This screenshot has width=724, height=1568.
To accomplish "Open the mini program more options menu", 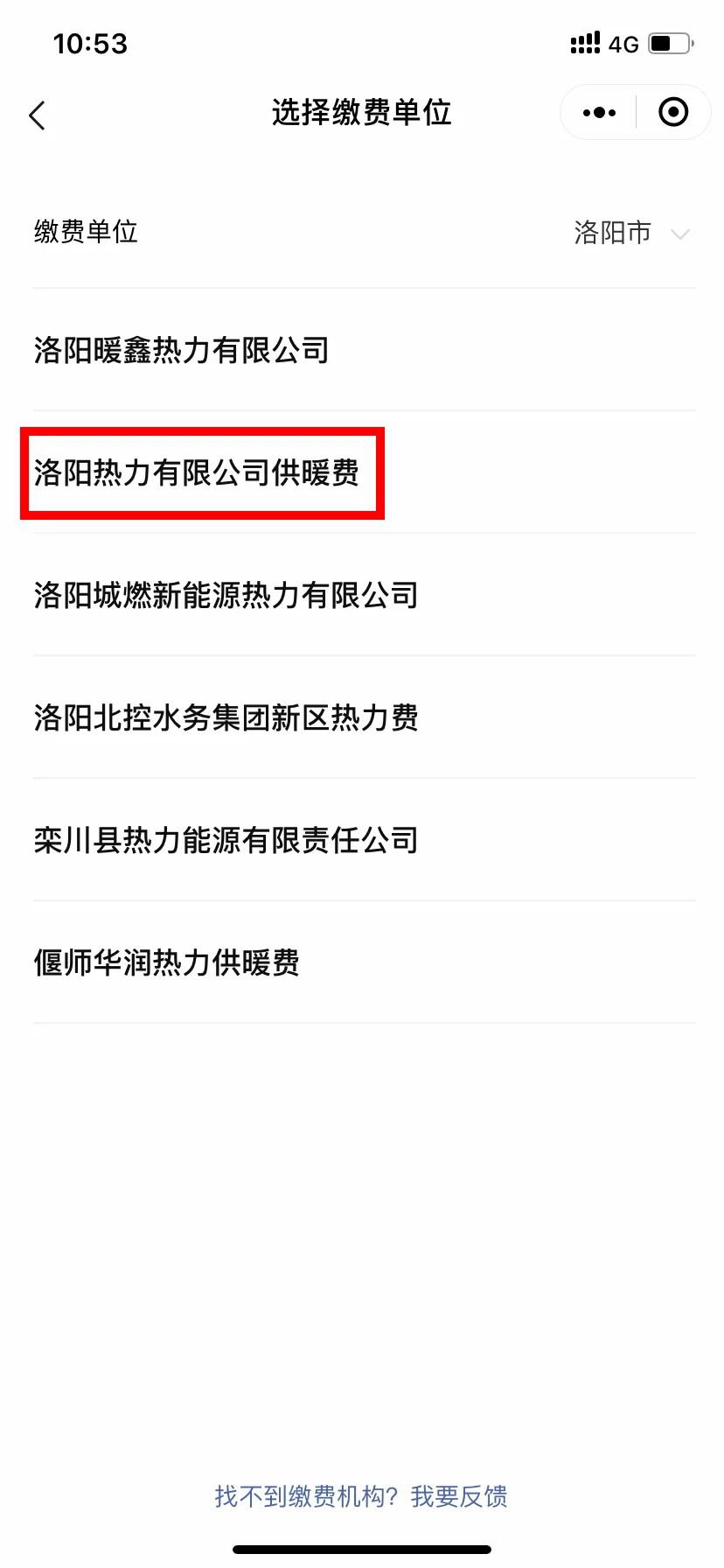I will pos(599,113).
